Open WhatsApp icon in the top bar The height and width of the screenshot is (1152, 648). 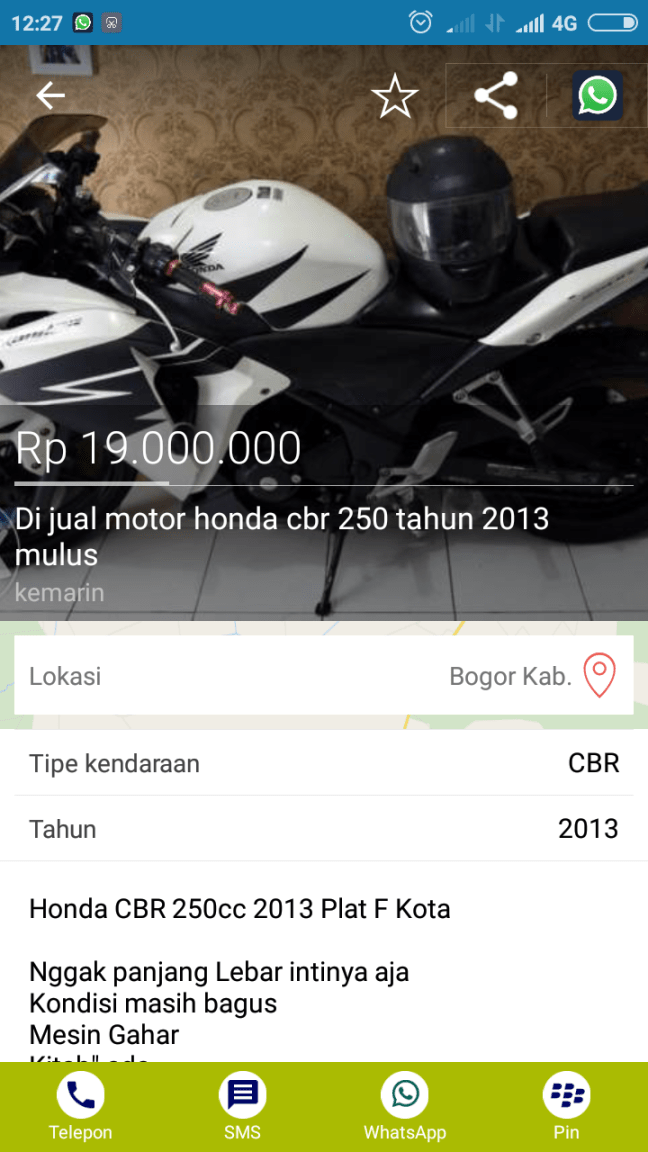point(598,97)
